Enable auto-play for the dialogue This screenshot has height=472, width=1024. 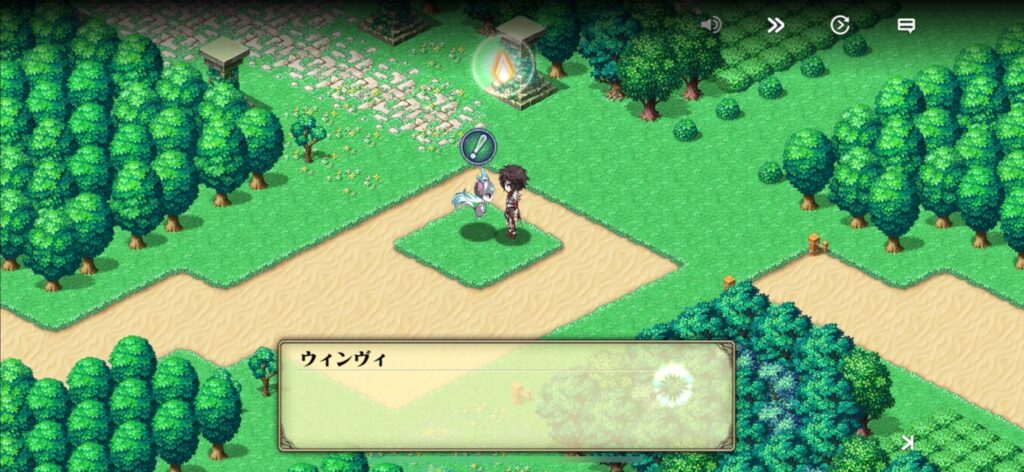[840, 25]
